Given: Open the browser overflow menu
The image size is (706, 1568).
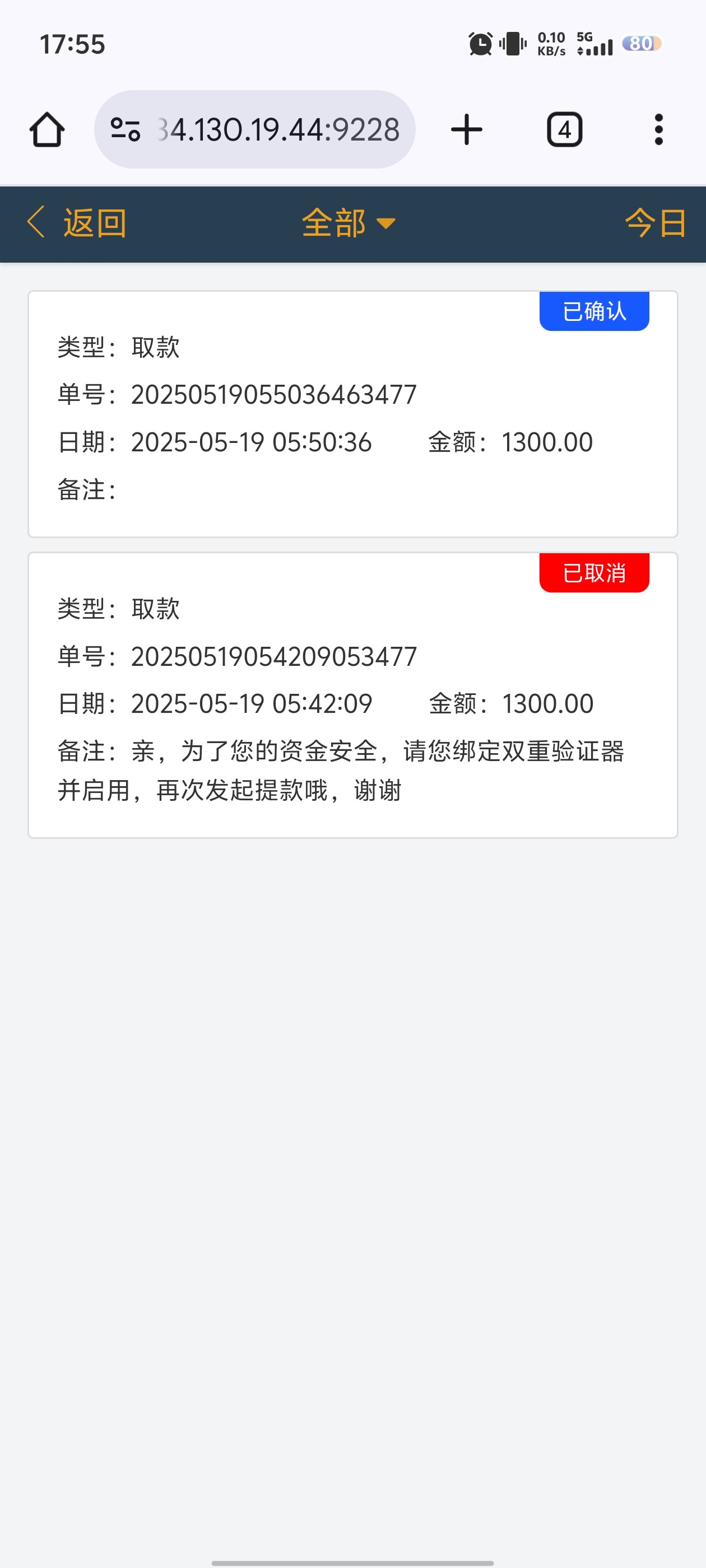Looking at the screenshot, I should click(x=658, y=130).
